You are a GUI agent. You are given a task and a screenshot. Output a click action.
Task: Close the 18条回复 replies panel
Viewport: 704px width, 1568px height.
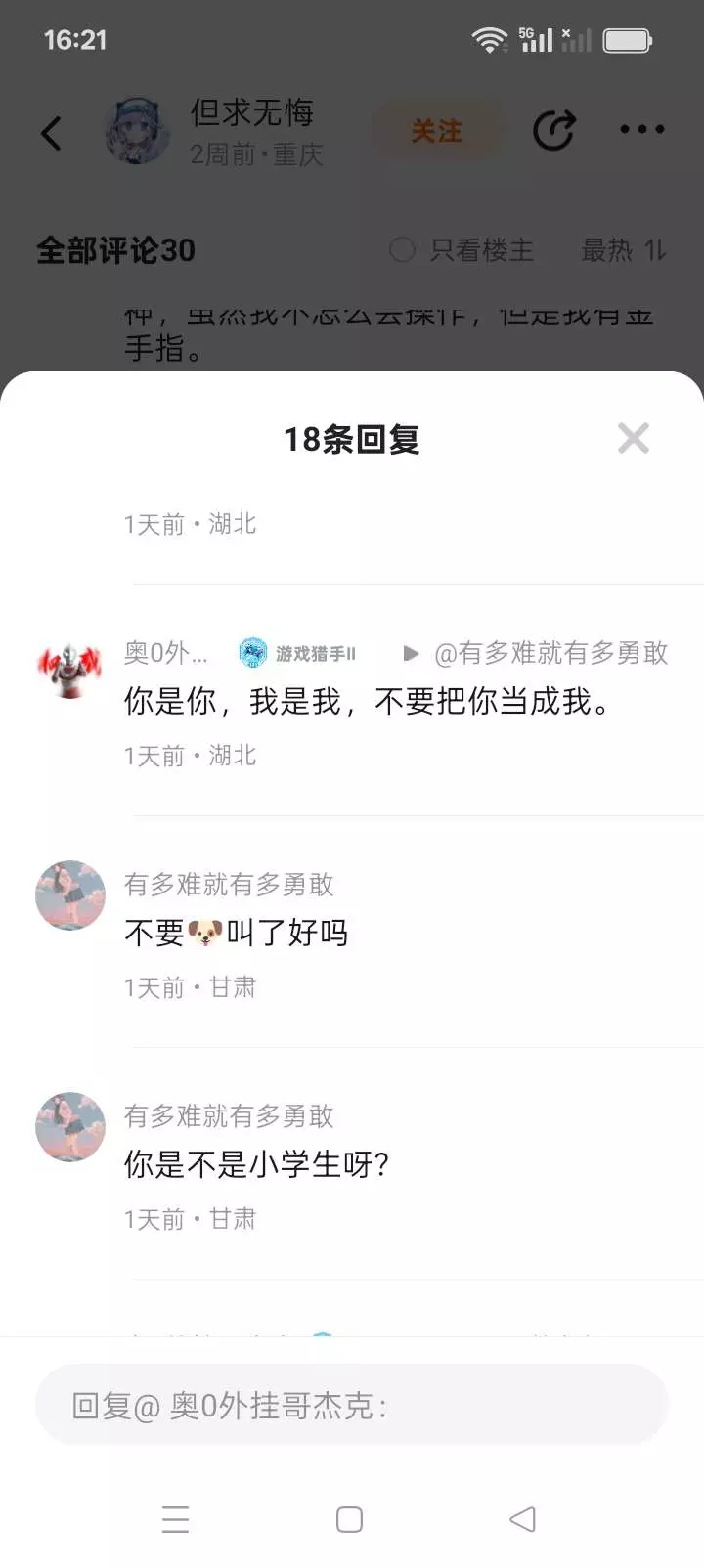click(634, 438)
